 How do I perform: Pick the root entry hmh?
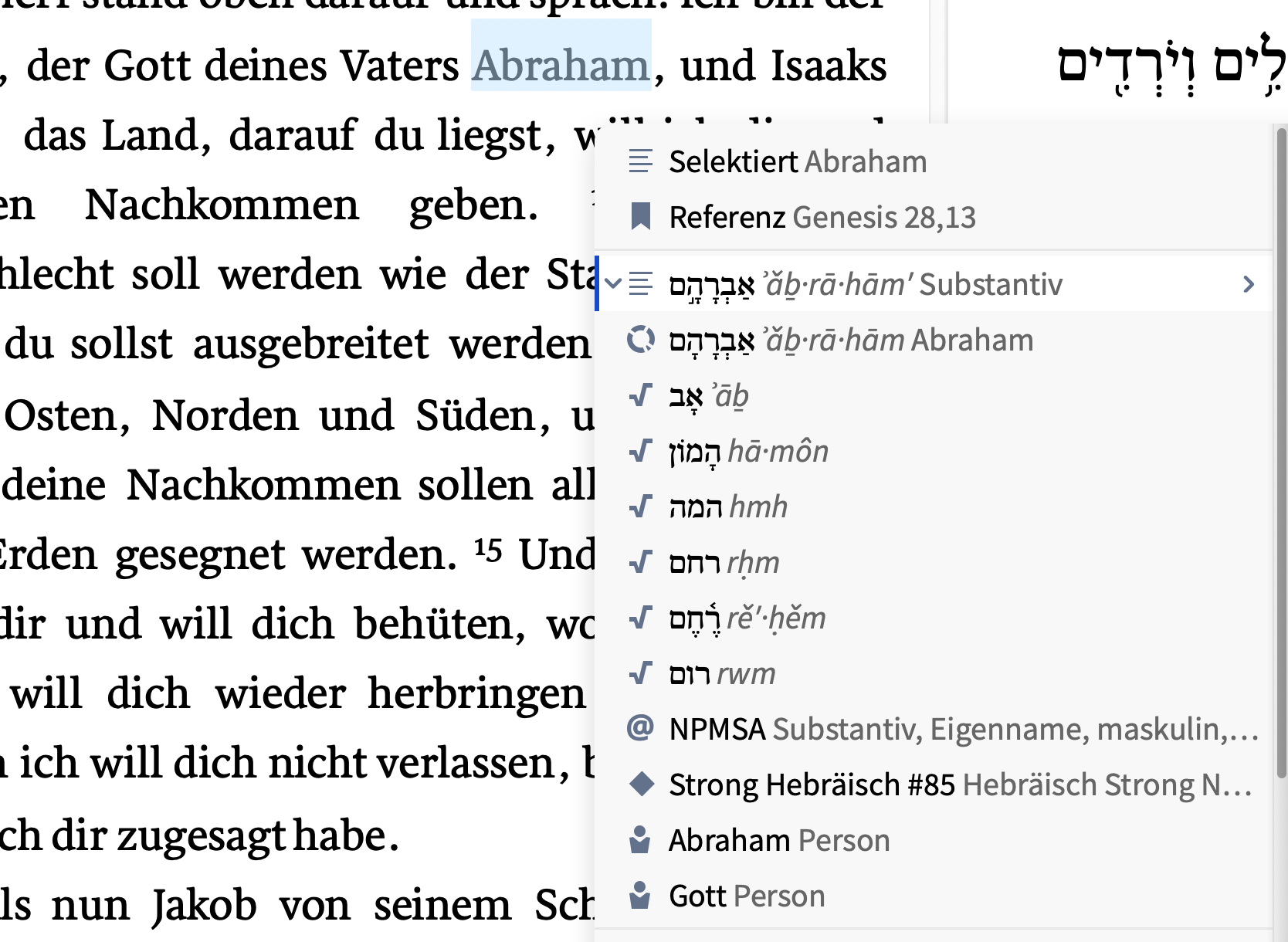727,507
